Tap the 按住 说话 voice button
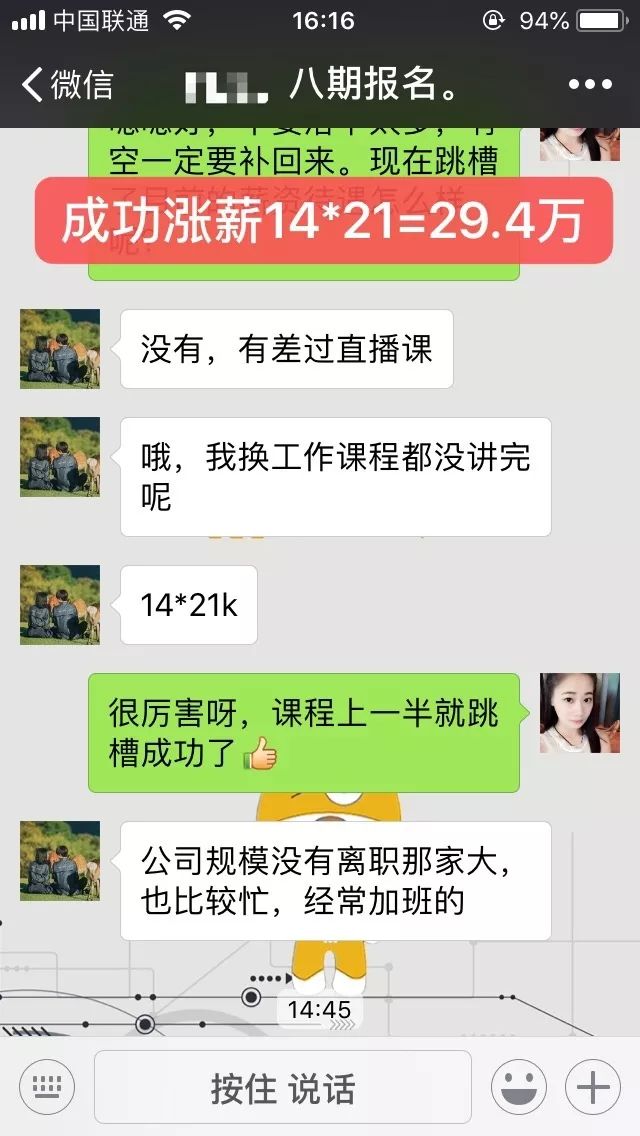This screenshot has height=1136, width=640. point(283,1088)
